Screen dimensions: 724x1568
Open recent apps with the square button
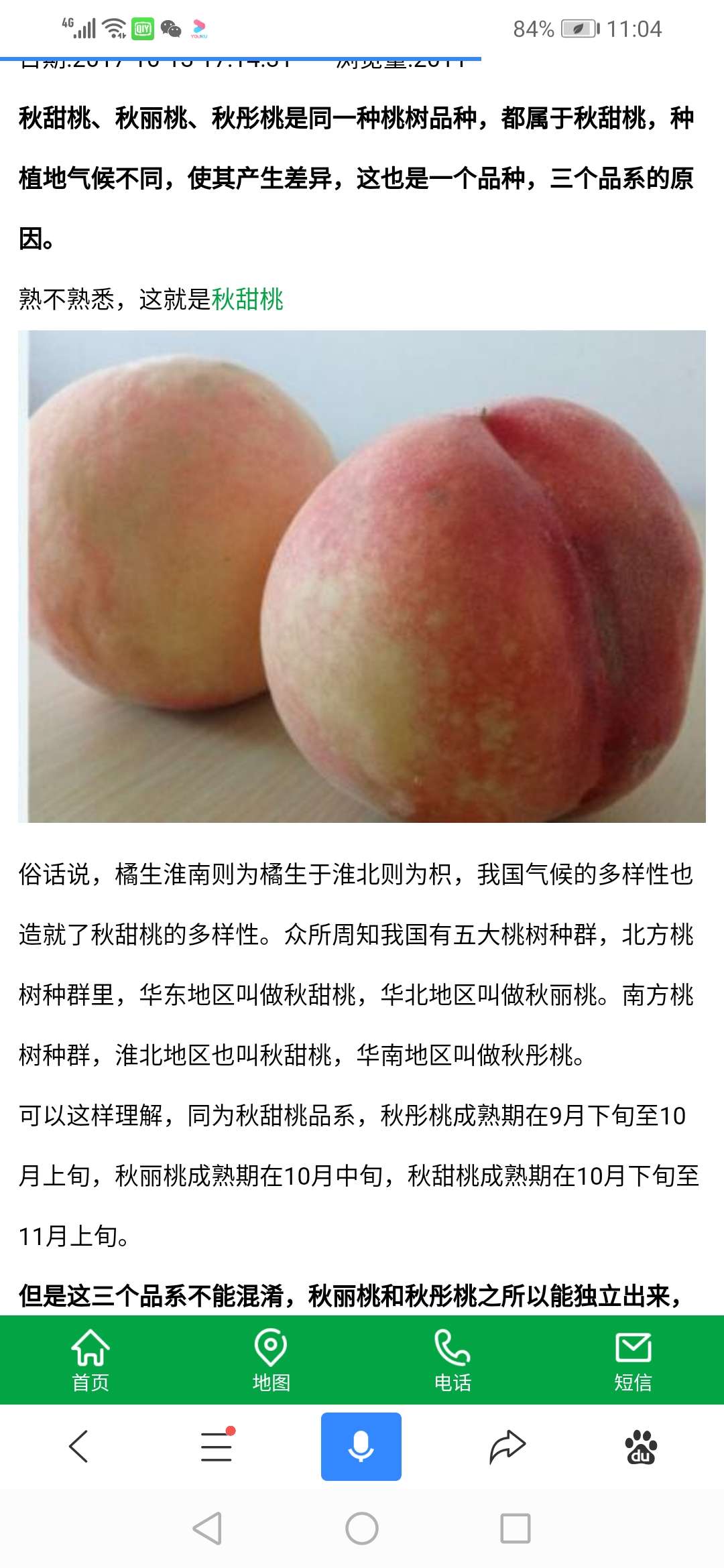click(515, 1528)
